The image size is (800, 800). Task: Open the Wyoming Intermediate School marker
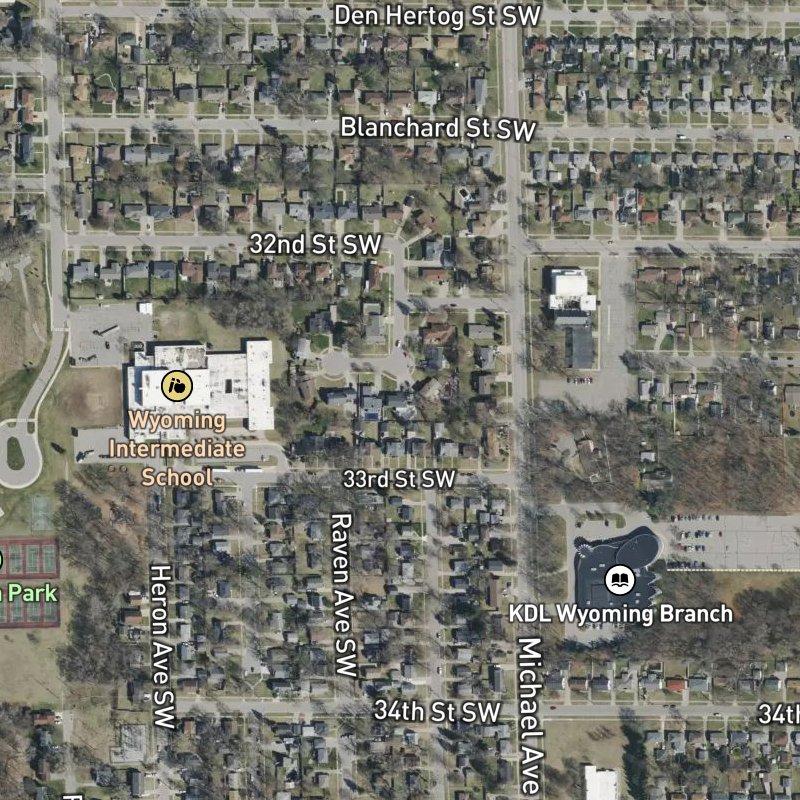(x=177, y=384)
